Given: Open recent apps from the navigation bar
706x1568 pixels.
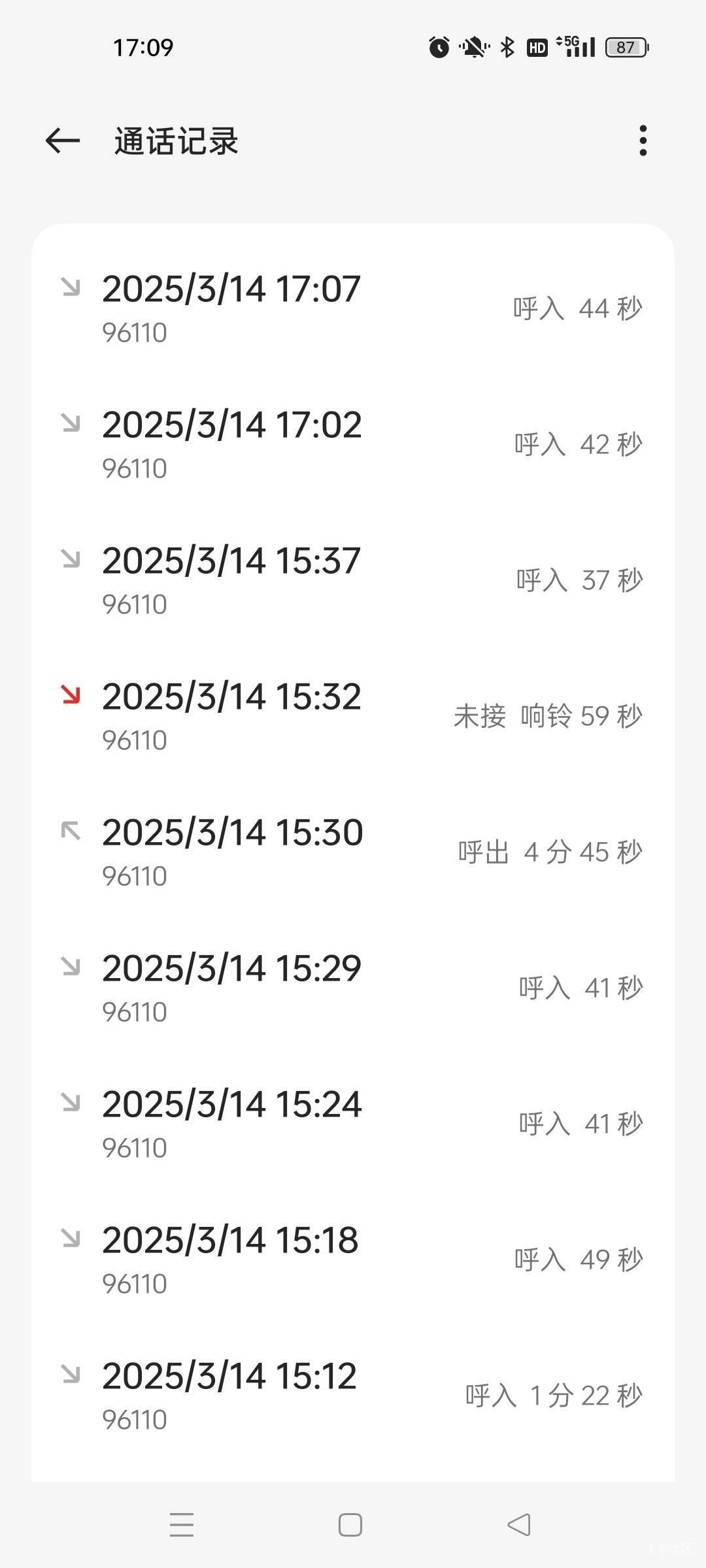Looking at the screenshot, I should [x=182, y=1525].
